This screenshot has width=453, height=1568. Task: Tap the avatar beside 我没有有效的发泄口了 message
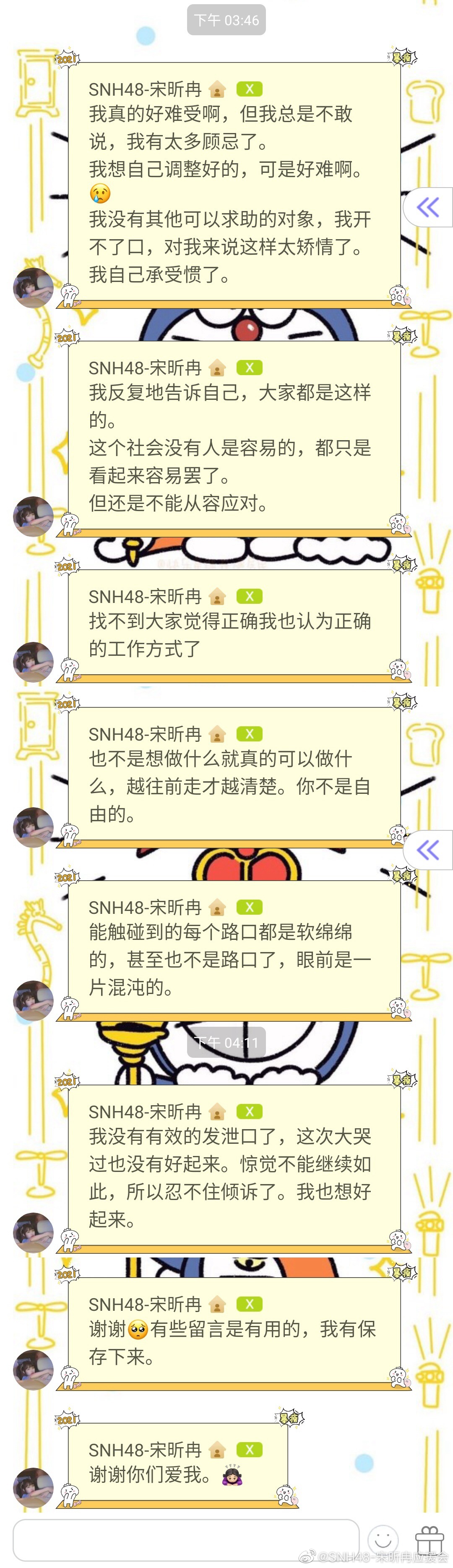[x=34, y=1231]
